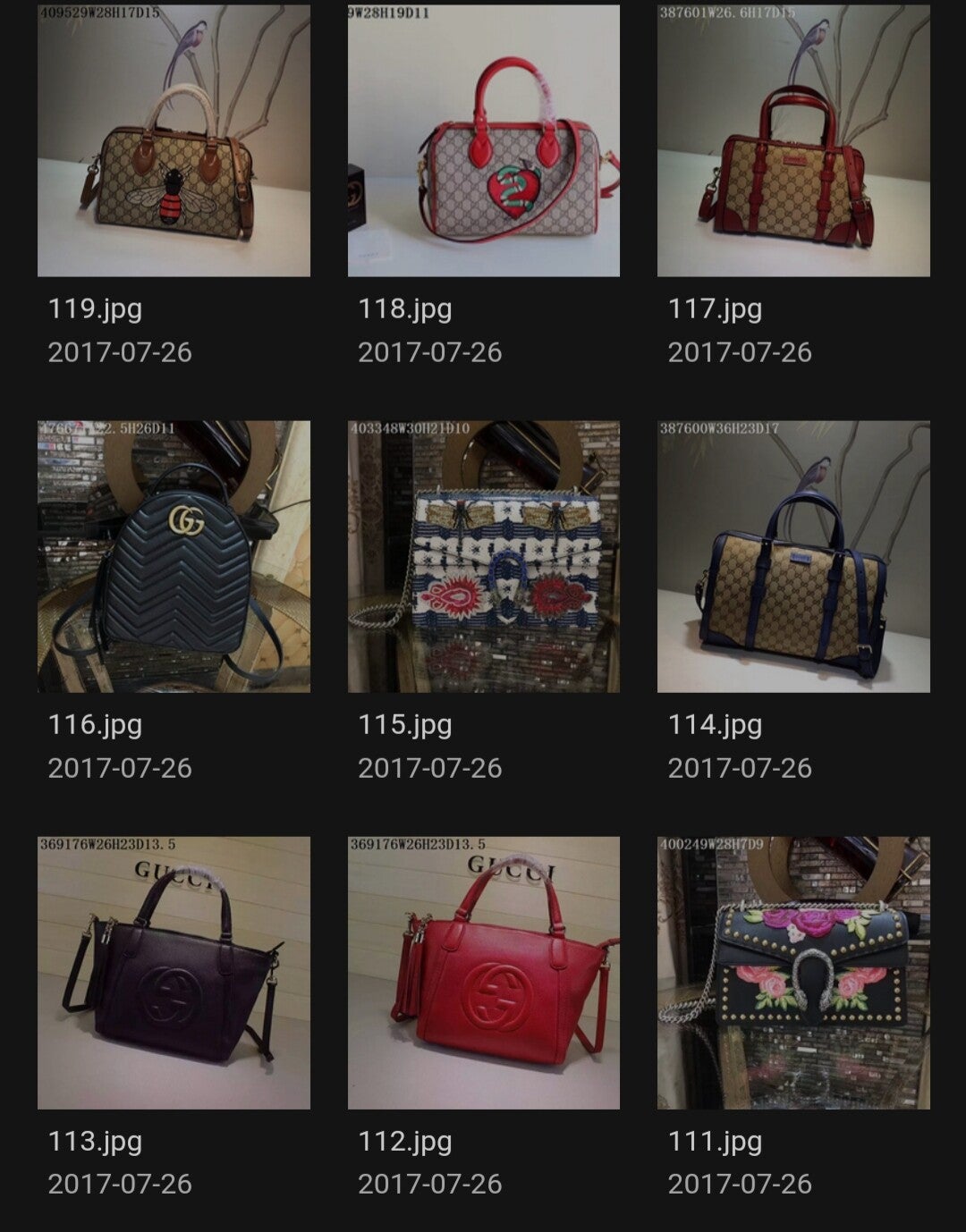The height and width of the screenshot is (1232, 966).
Task: Open the image file 119.jpg
Action: click(174, 140)
